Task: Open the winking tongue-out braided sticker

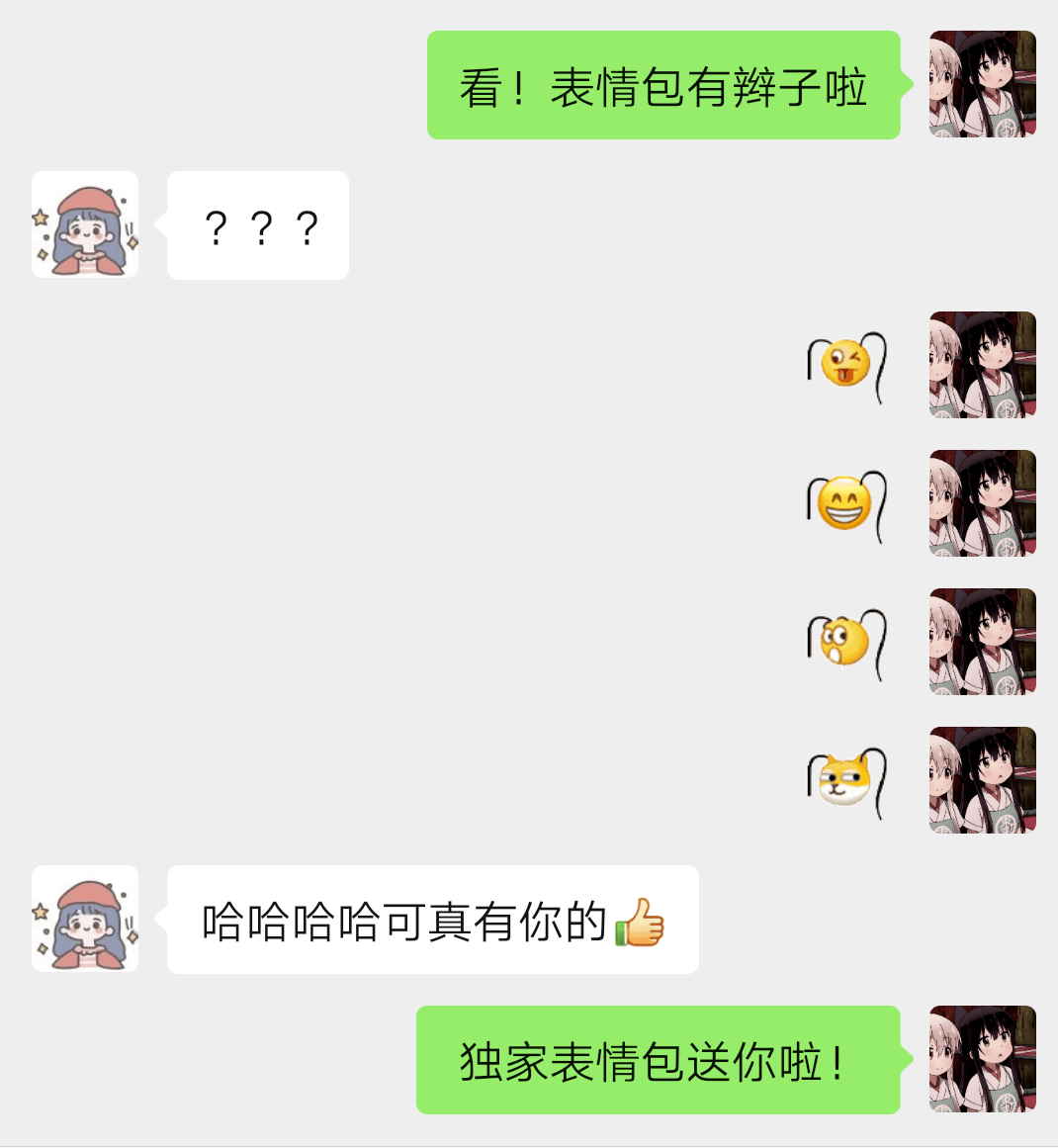Action: coord(846,366)
